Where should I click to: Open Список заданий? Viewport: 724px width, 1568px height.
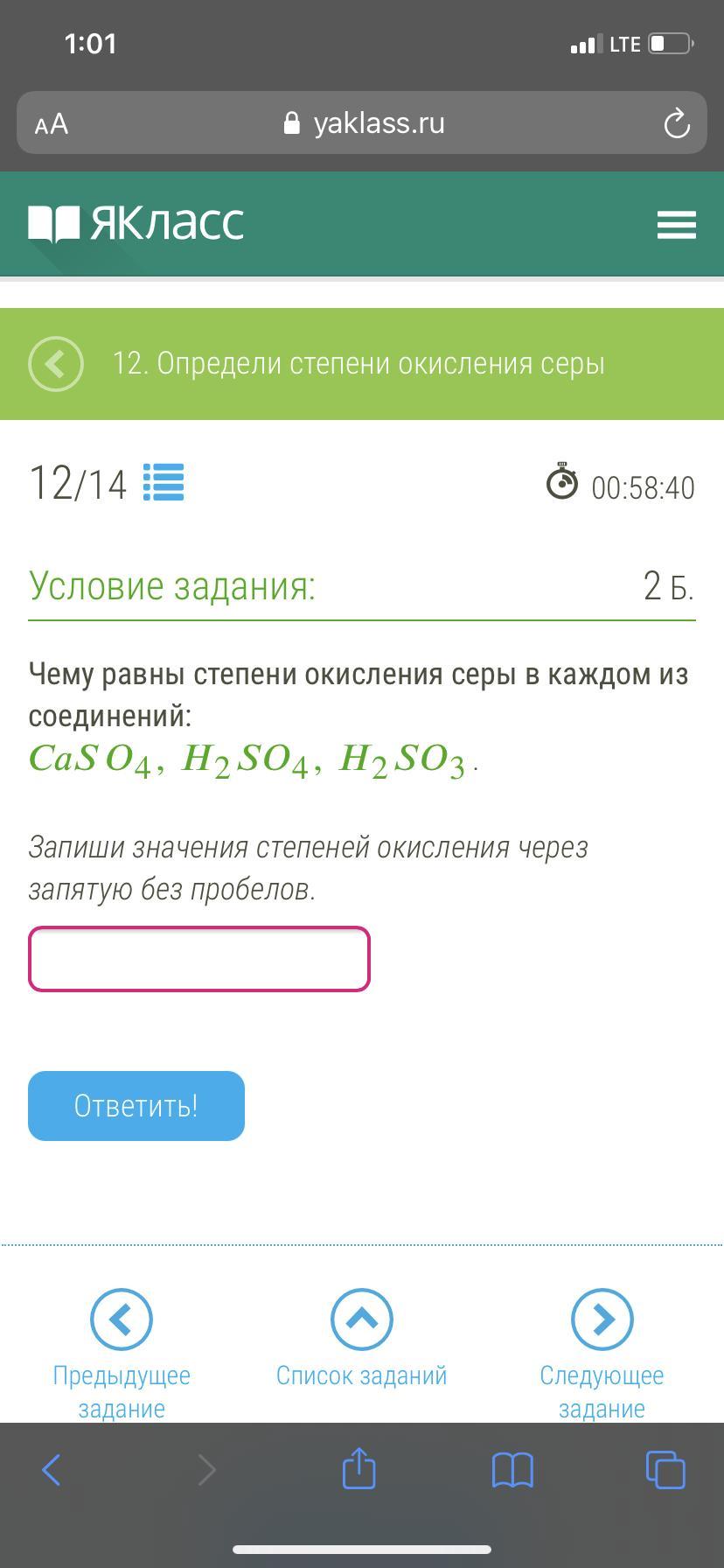pyautogui.click(x=362, y=1319)
